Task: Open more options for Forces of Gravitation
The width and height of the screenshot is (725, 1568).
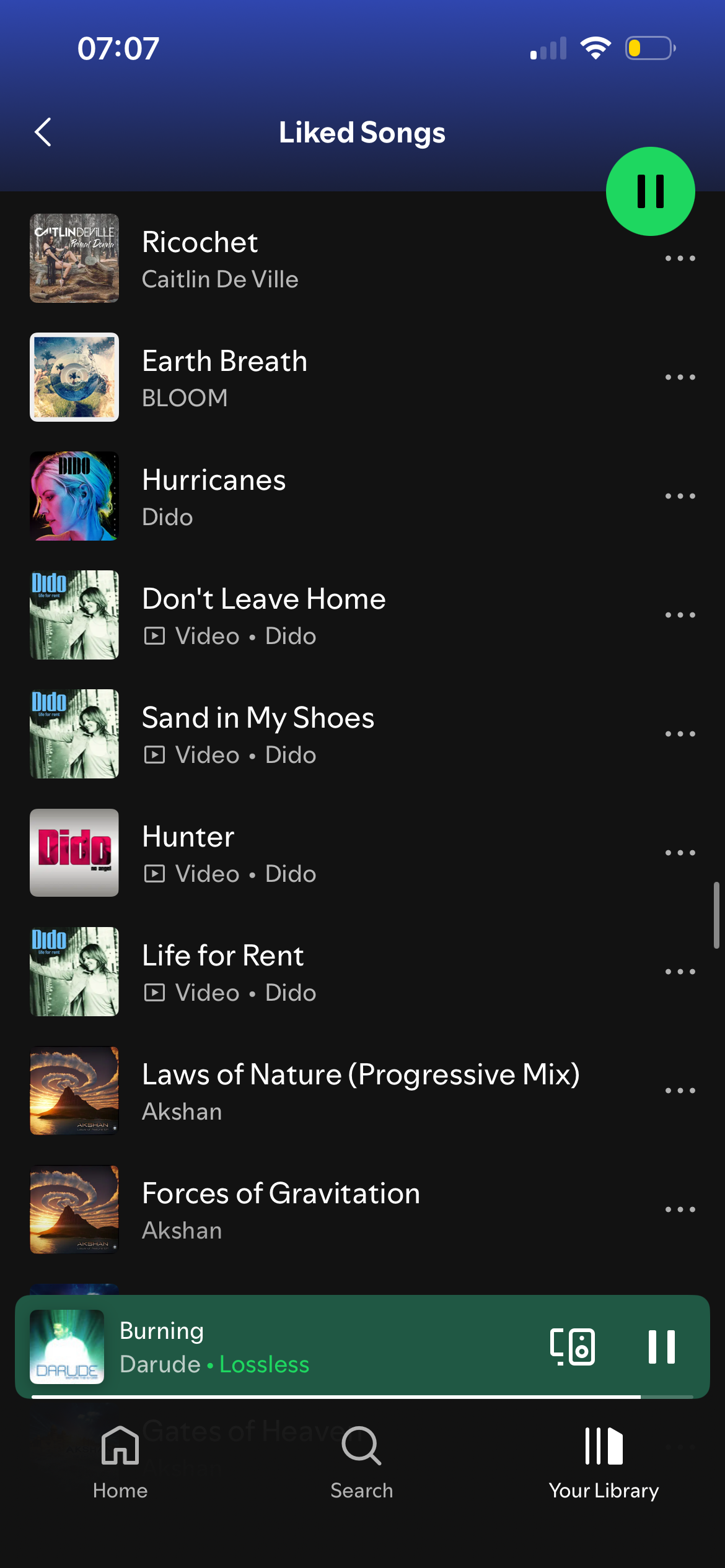Action: (x=680, y=1209)
